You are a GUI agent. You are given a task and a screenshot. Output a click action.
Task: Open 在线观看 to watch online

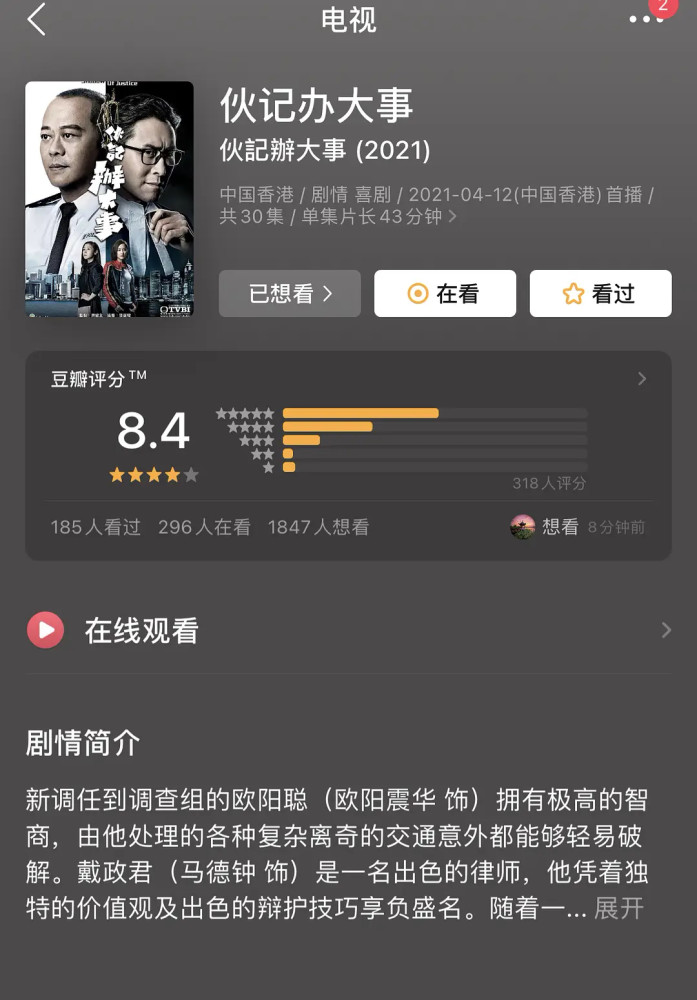coord(348,630)
